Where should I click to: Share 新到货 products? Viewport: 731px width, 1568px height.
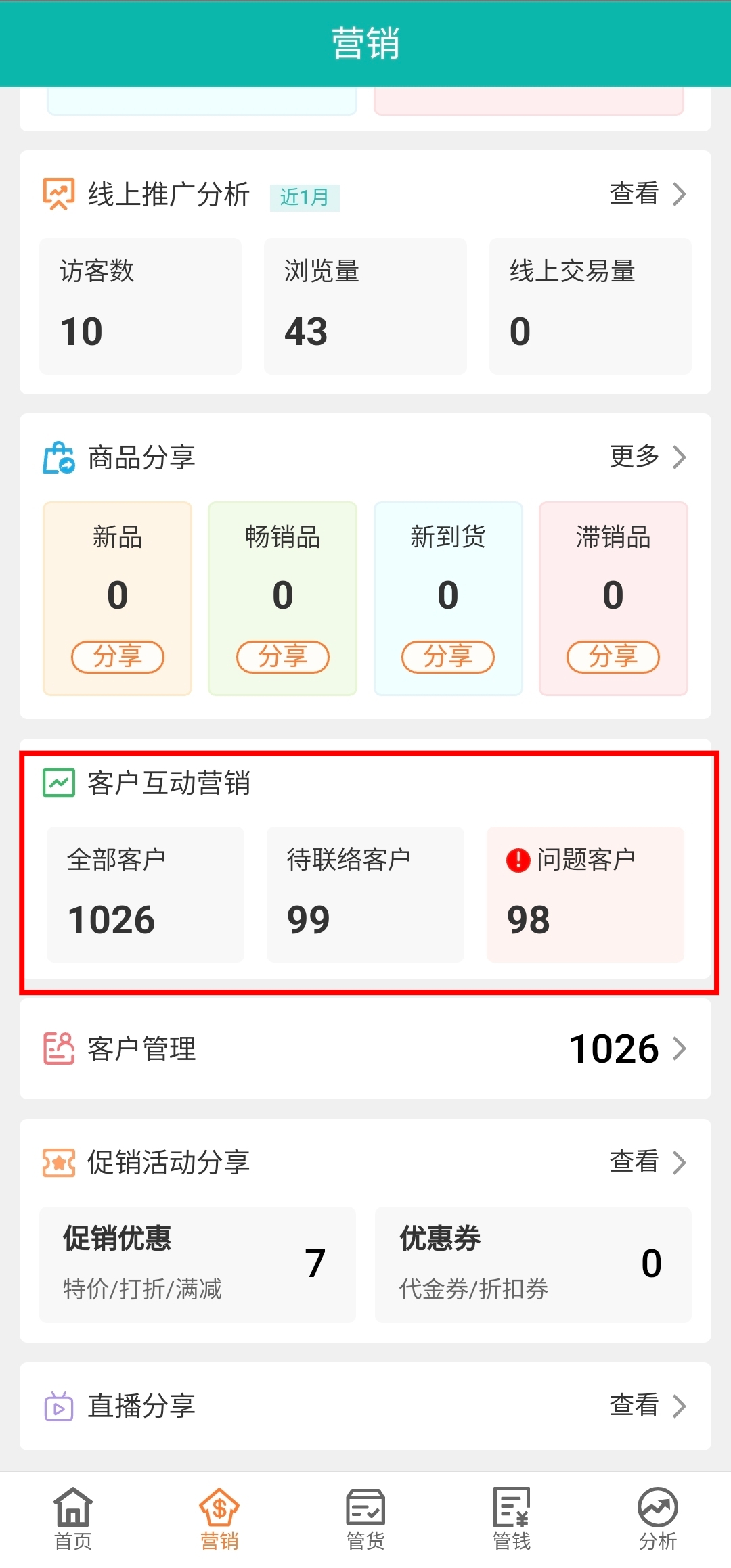448,657
